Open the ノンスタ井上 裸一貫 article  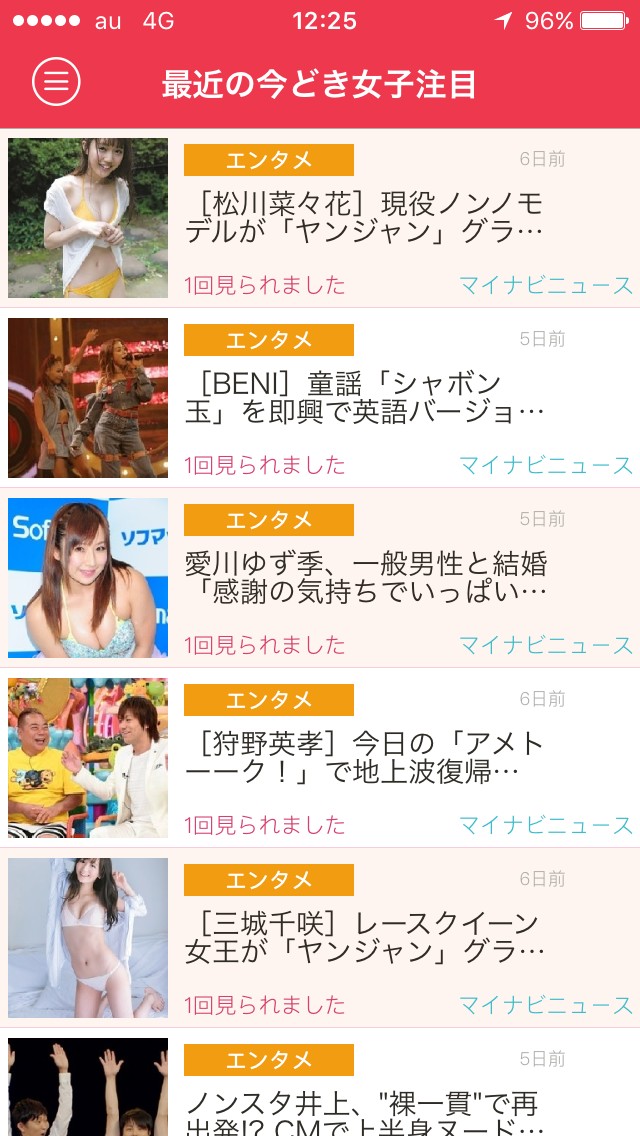[x=320, y=1082]
